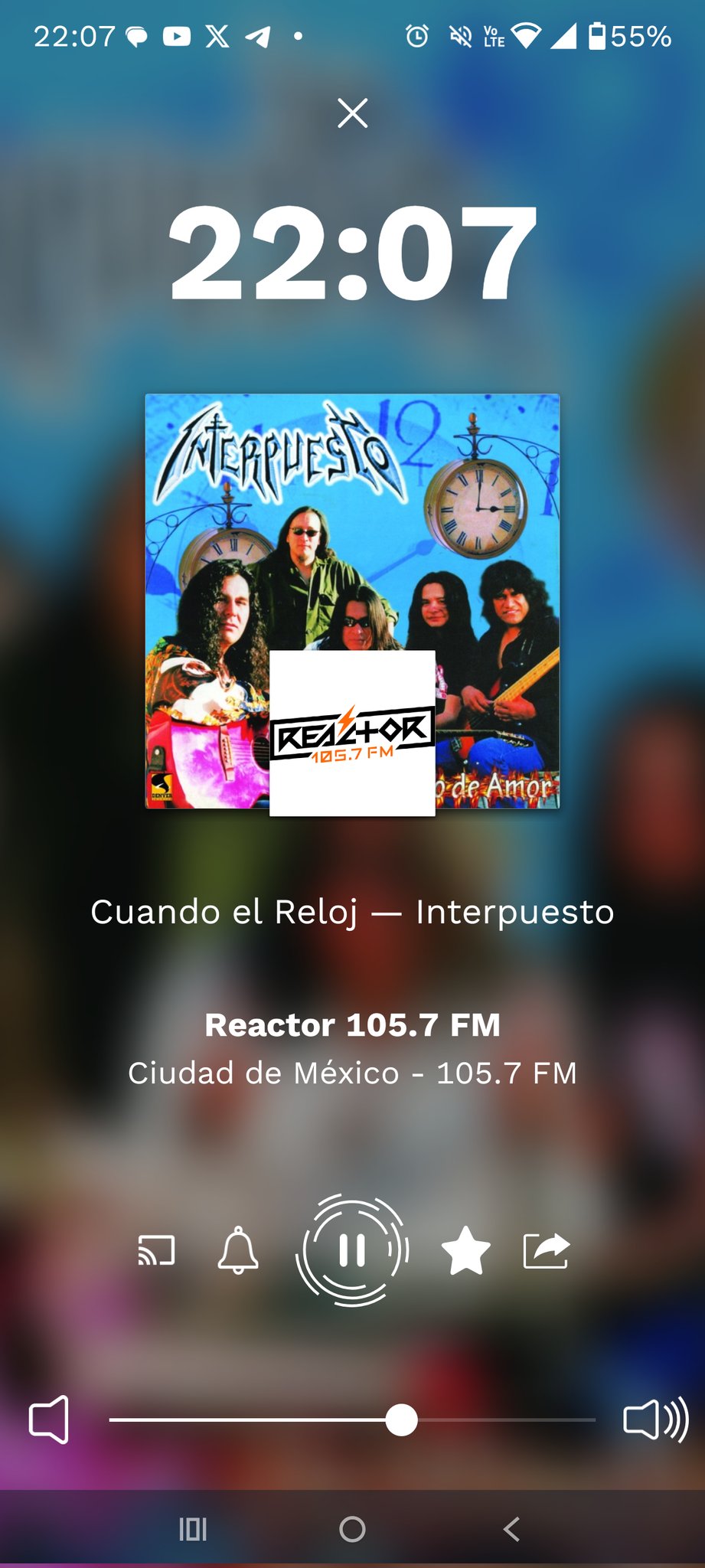Viewport: 705px width, 1568px height.
Task: Return to the home screen
Action: click(x=352, y=1529)
